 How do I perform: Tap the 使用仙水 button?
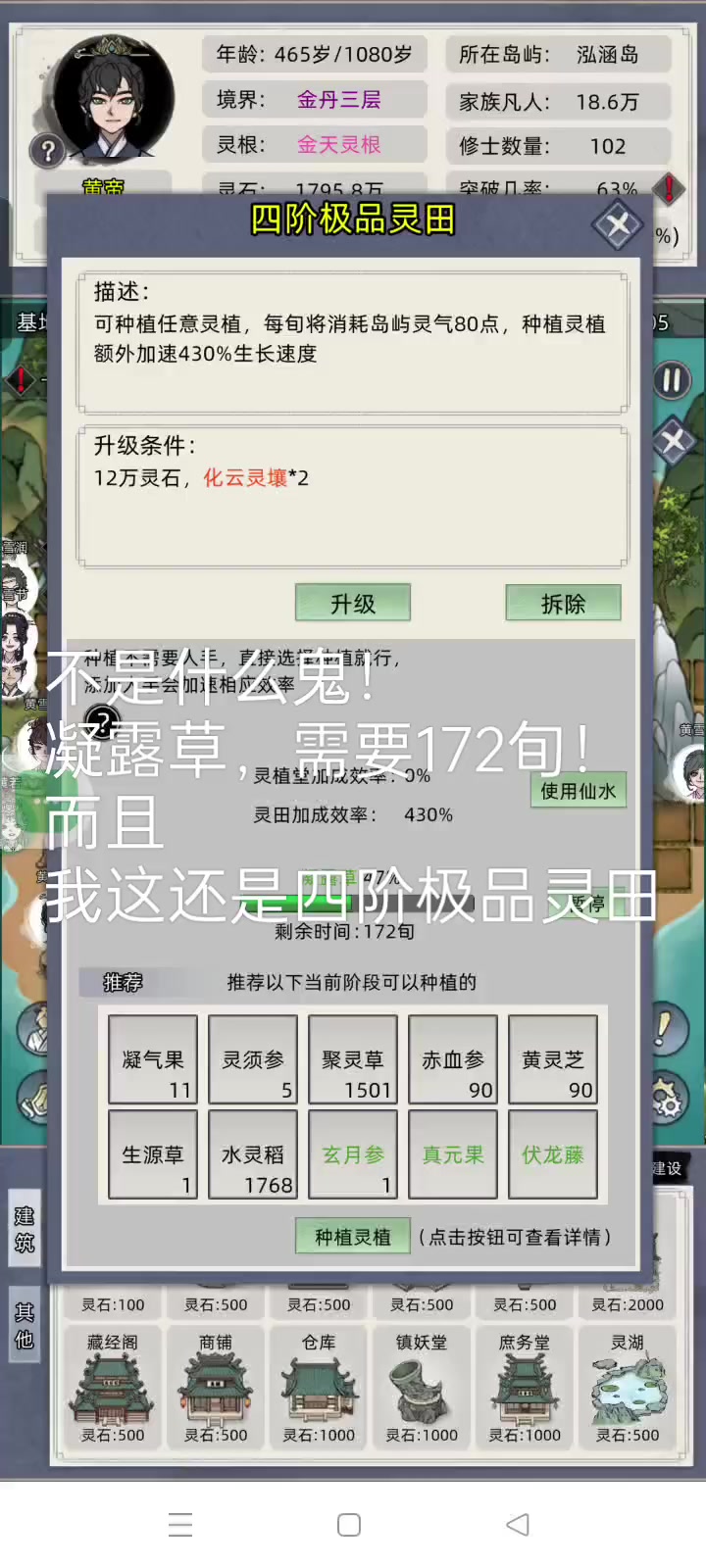pyautogui.click(x=579, y=790)
